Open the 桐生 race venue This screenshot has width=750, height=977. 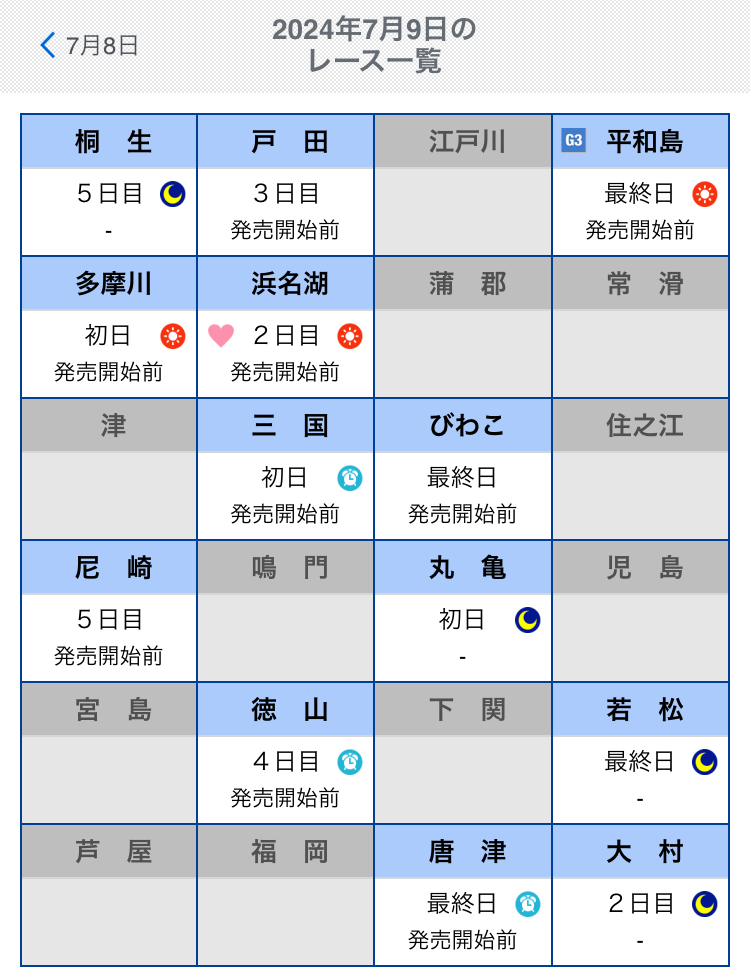109,185
